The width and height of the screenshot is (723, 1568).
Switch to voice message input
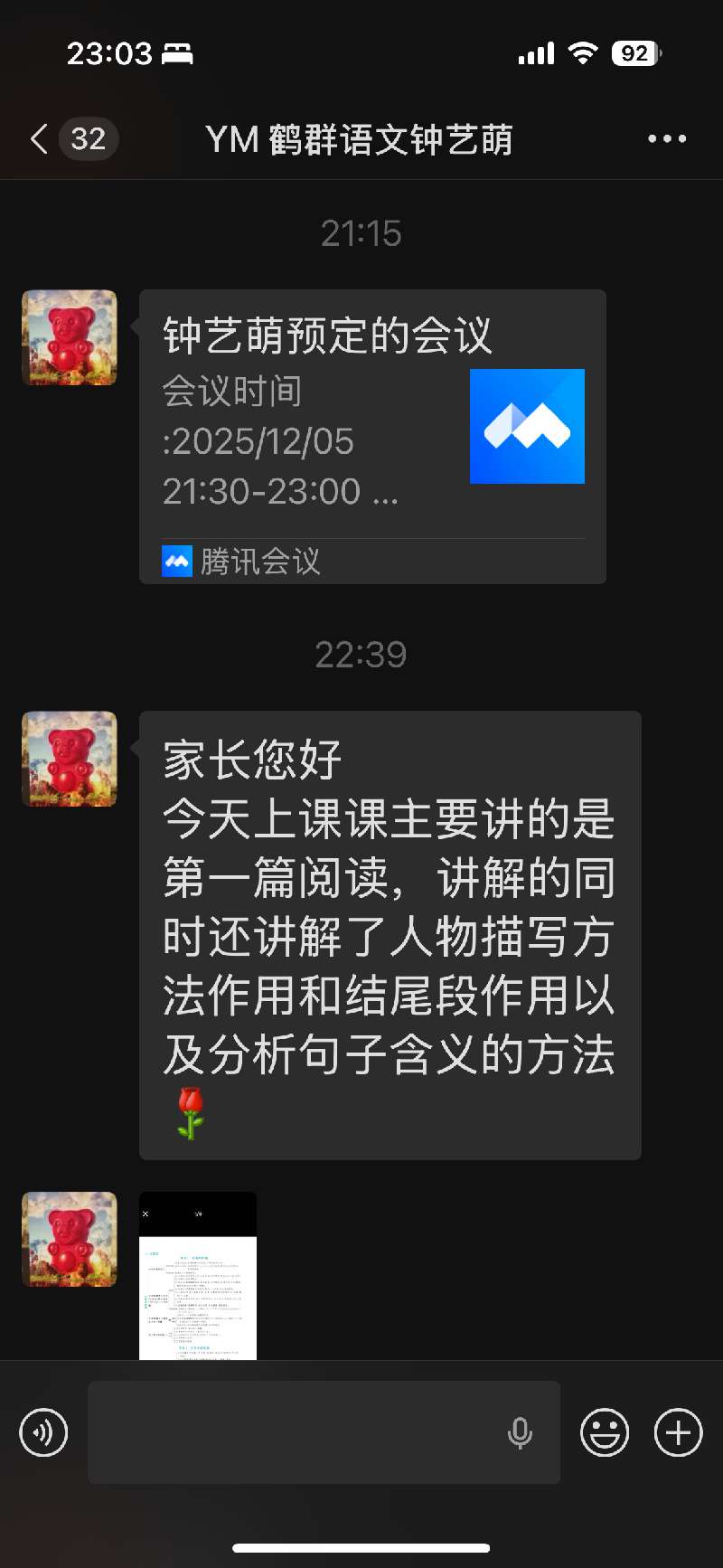43,1432
